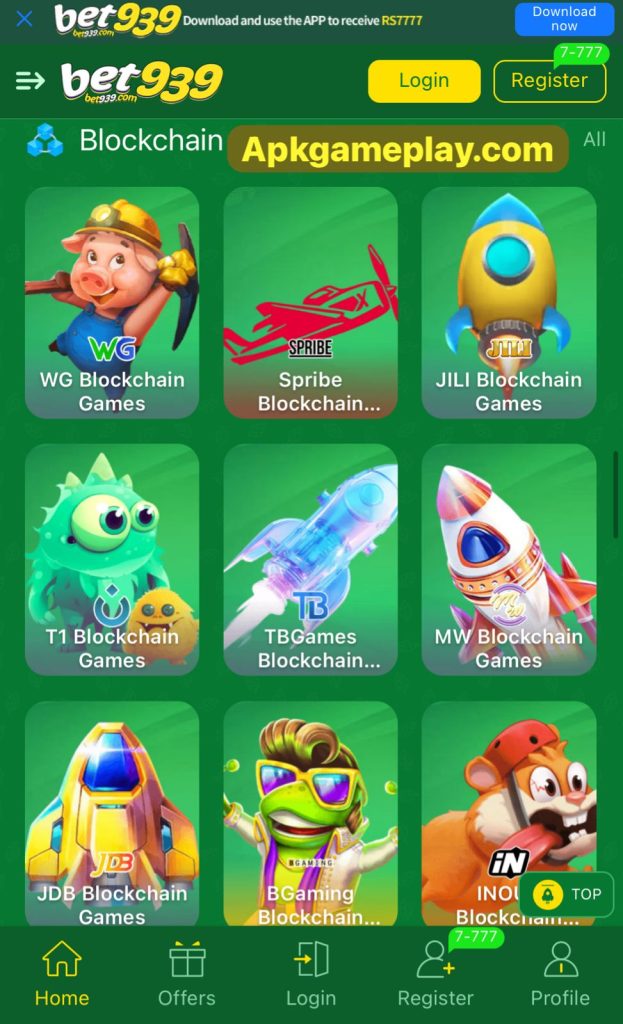Go to the Offers tab
The image size is (623, 1024).
tap(186, 974)
